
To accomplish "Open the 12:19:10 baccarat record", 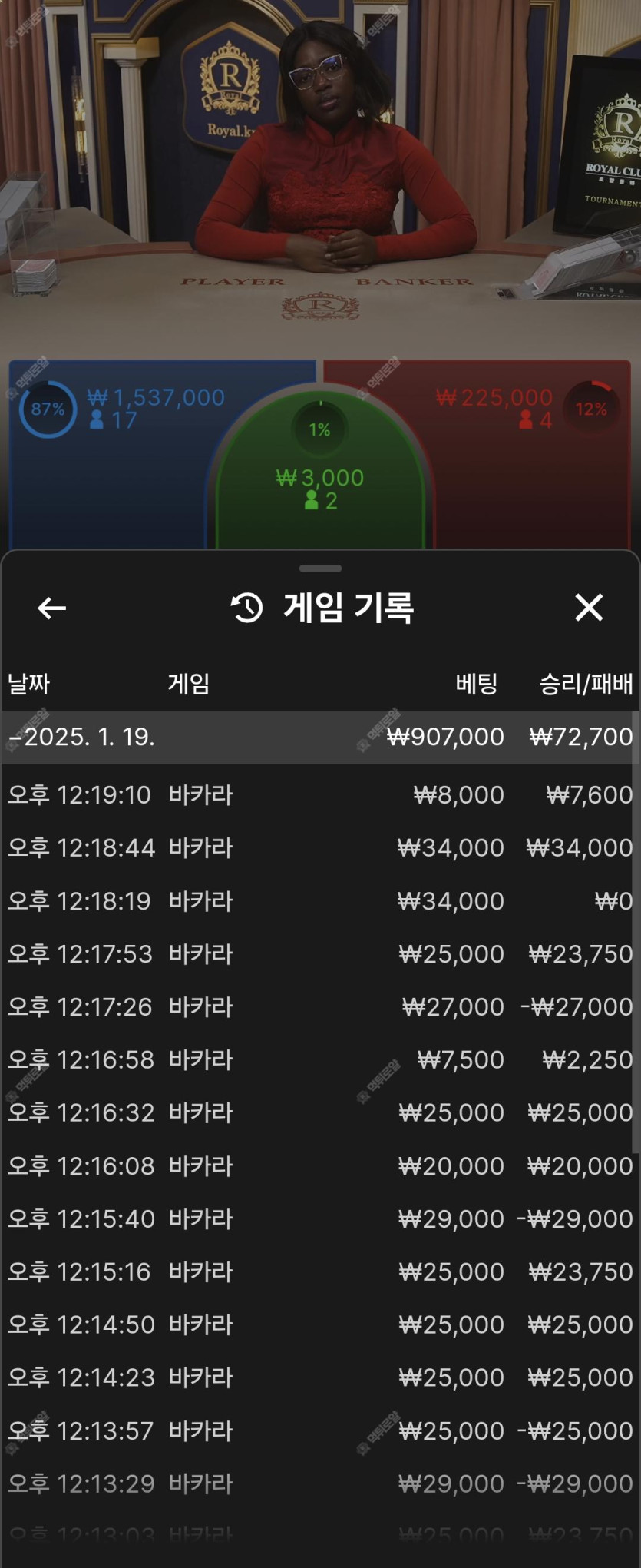I will point(319,794).
